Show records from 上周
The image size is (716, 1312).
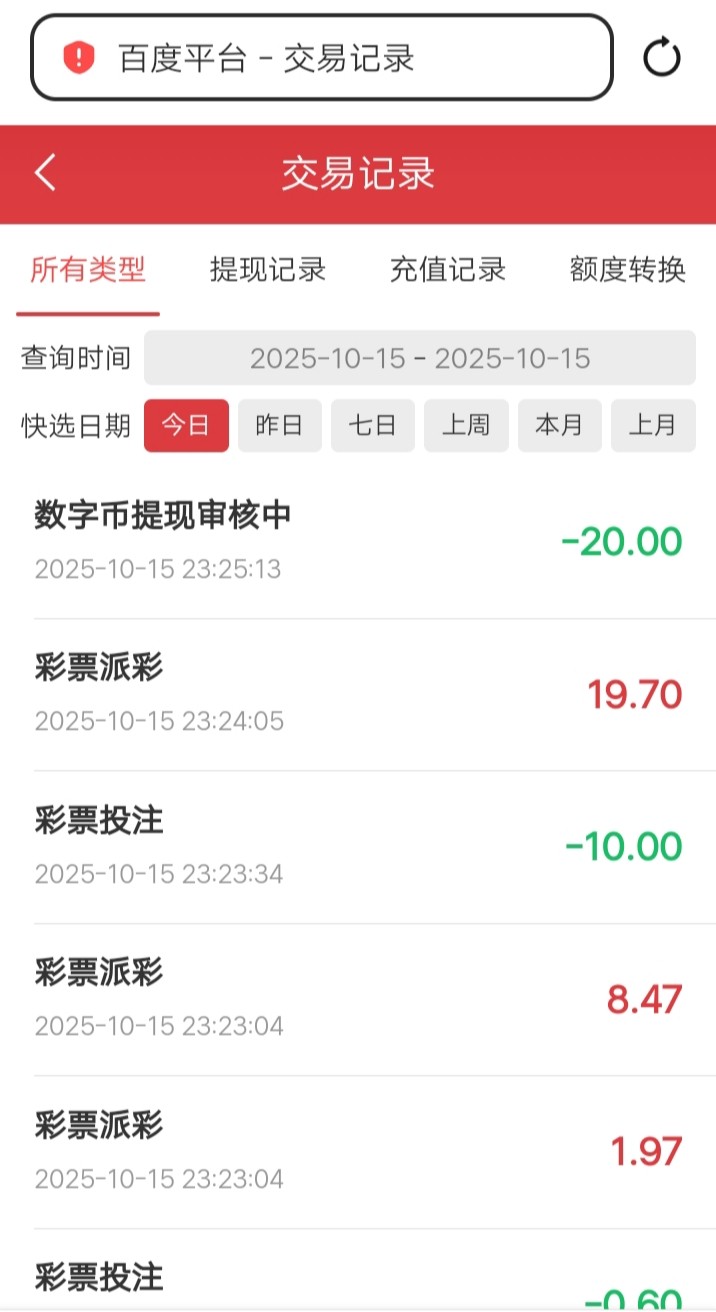tap(467, 426)
